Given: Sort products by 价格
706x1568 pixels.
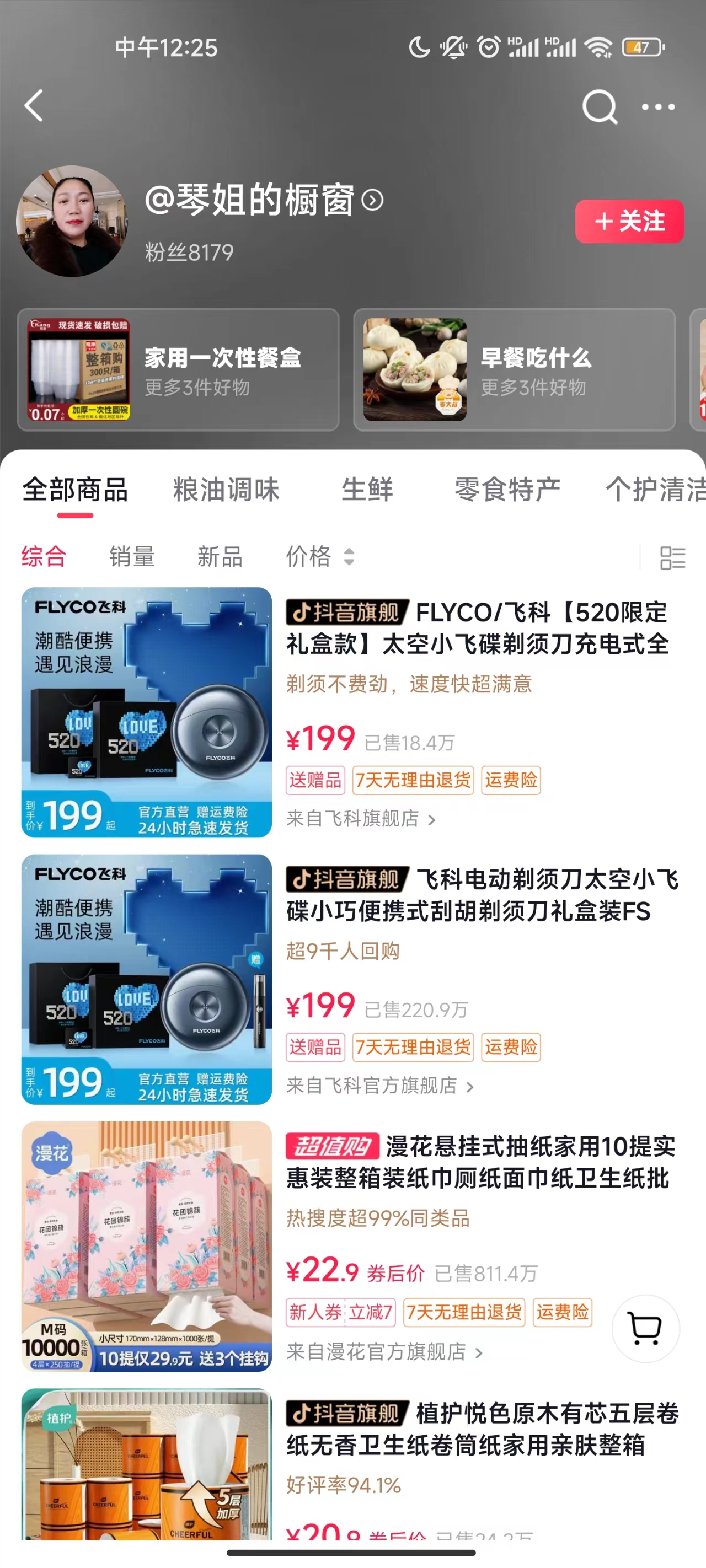Looking at the screenshot, I should click(319, 556).
